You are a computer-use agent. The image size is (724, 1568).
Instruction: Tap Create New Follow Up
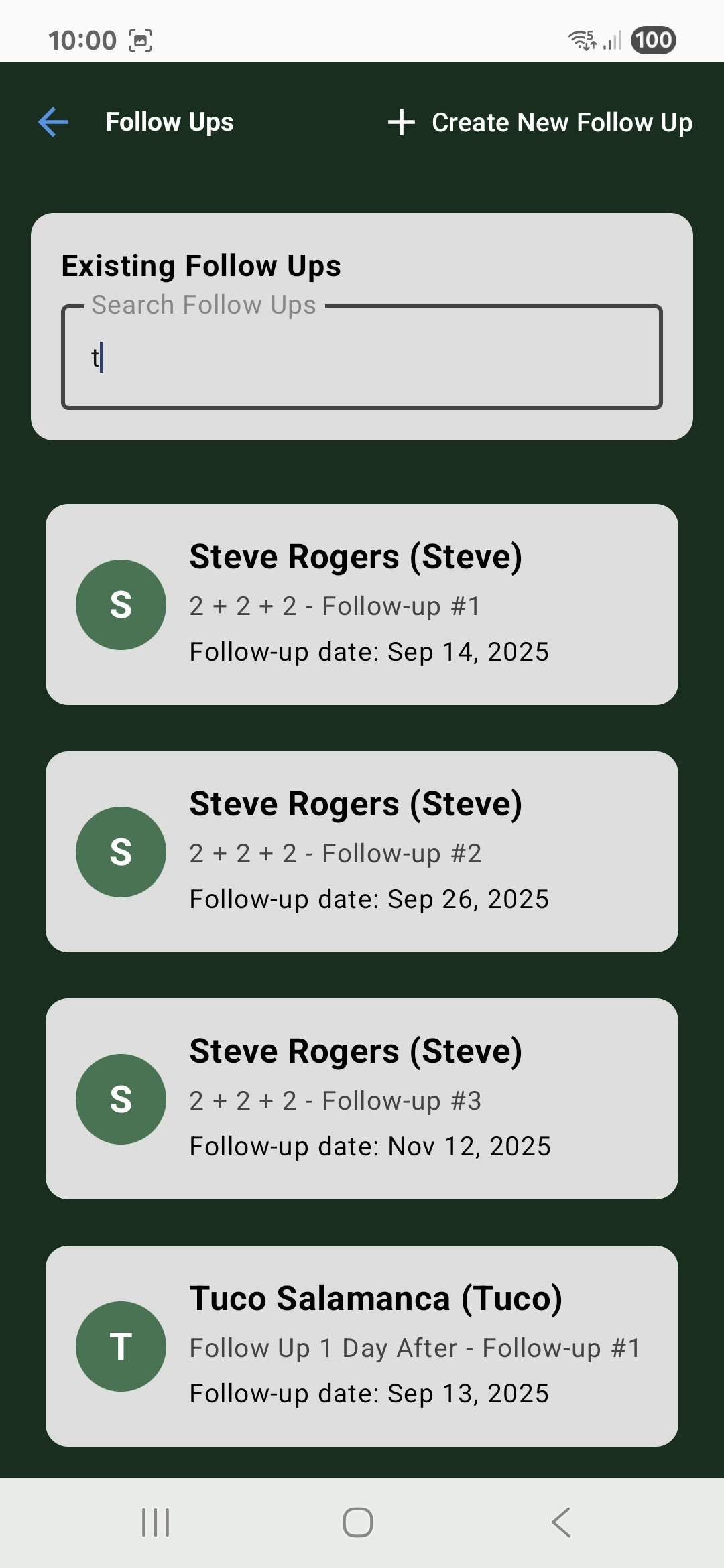coord(540,123)
